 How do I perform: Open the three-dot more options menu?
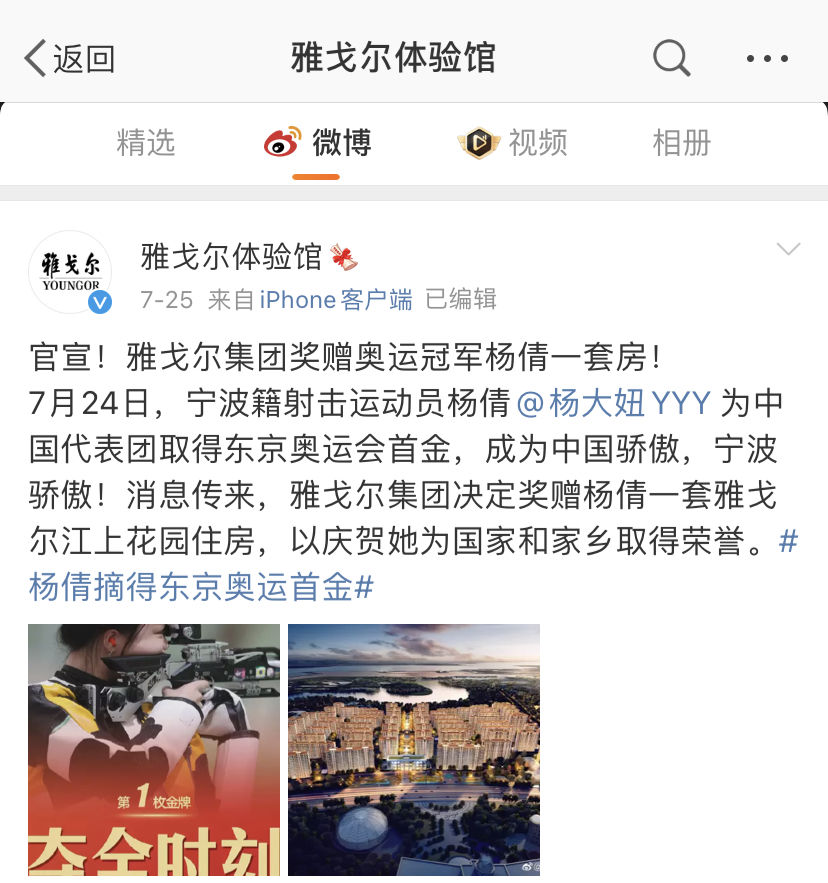coord(766,57)
